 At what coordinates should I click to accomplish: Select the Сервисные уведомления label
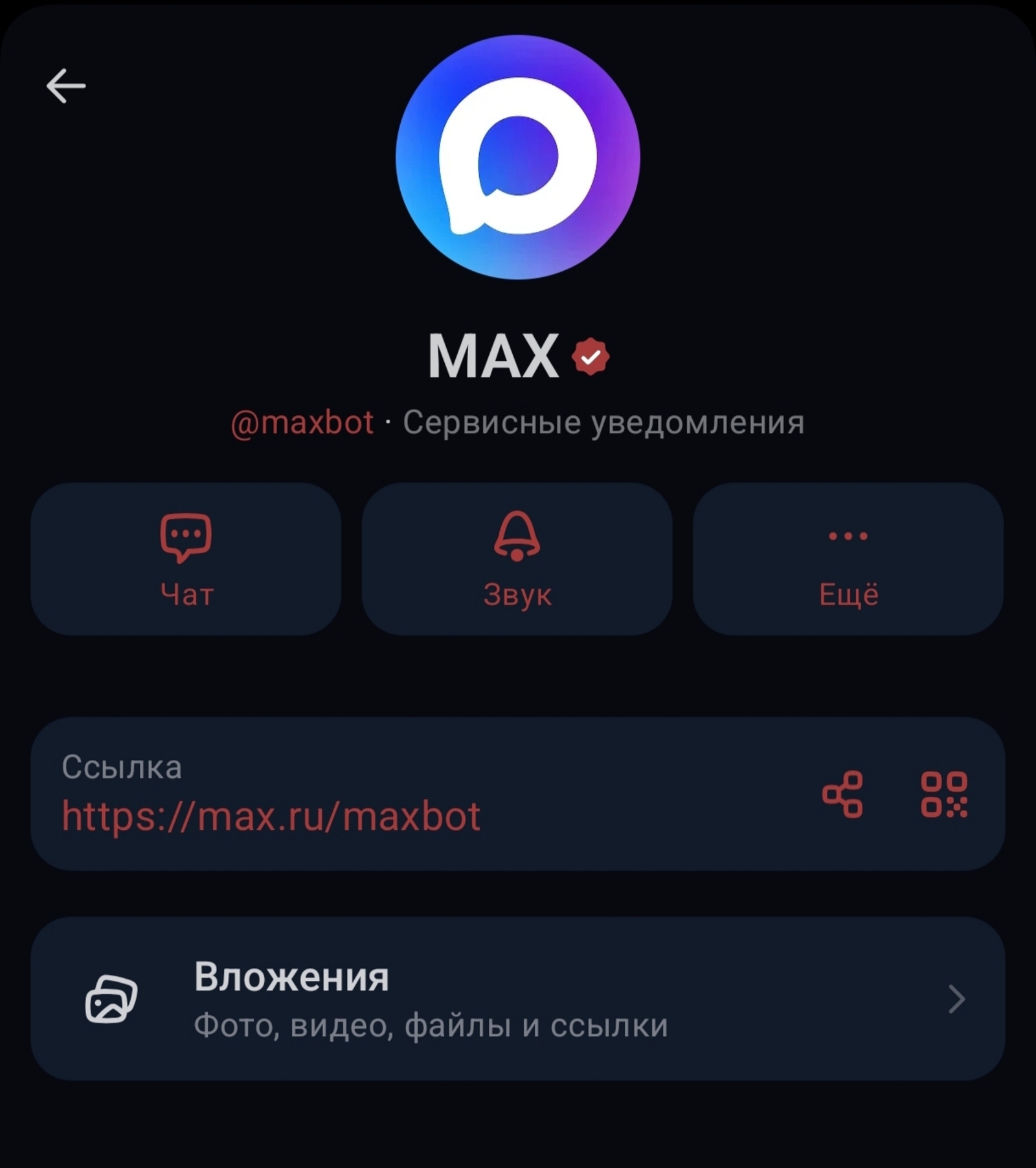pos(602,422)
